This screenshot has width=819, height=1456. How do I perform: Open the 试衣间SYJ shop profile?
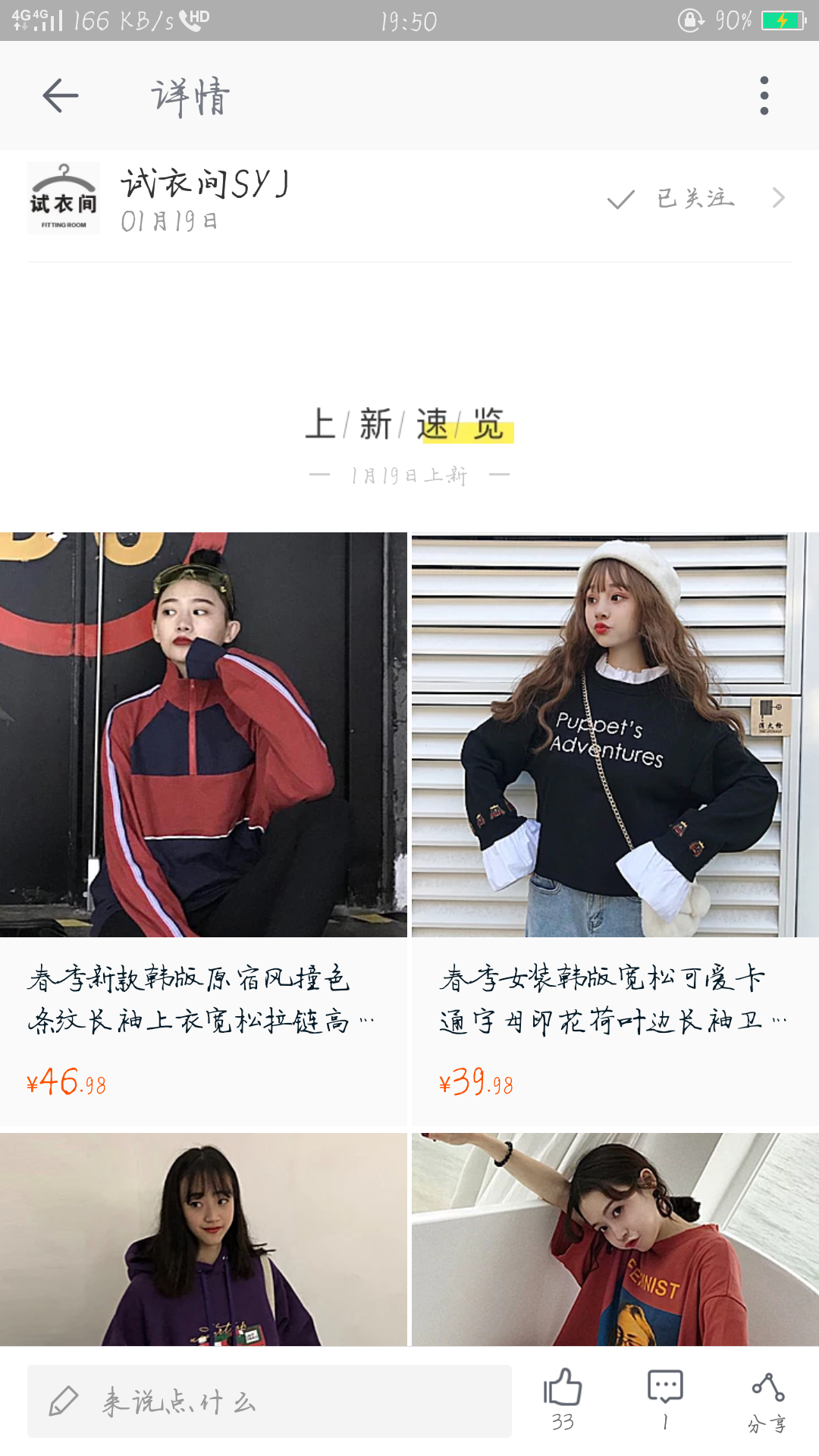pyautogui.click(x=205, y=198)
